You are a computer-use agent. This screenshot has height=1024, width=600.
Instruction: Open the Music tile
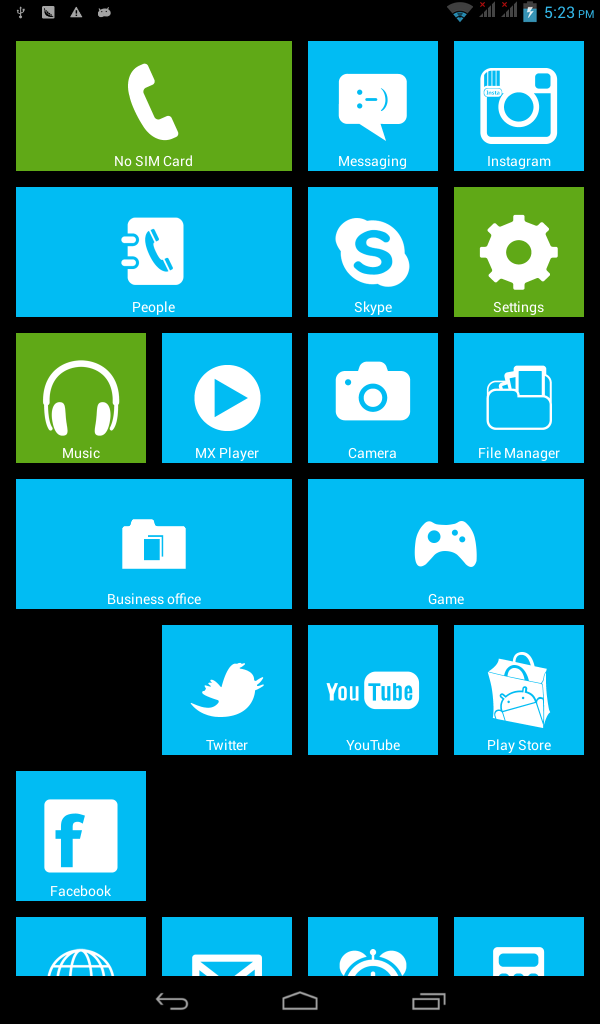click(81, 398)
